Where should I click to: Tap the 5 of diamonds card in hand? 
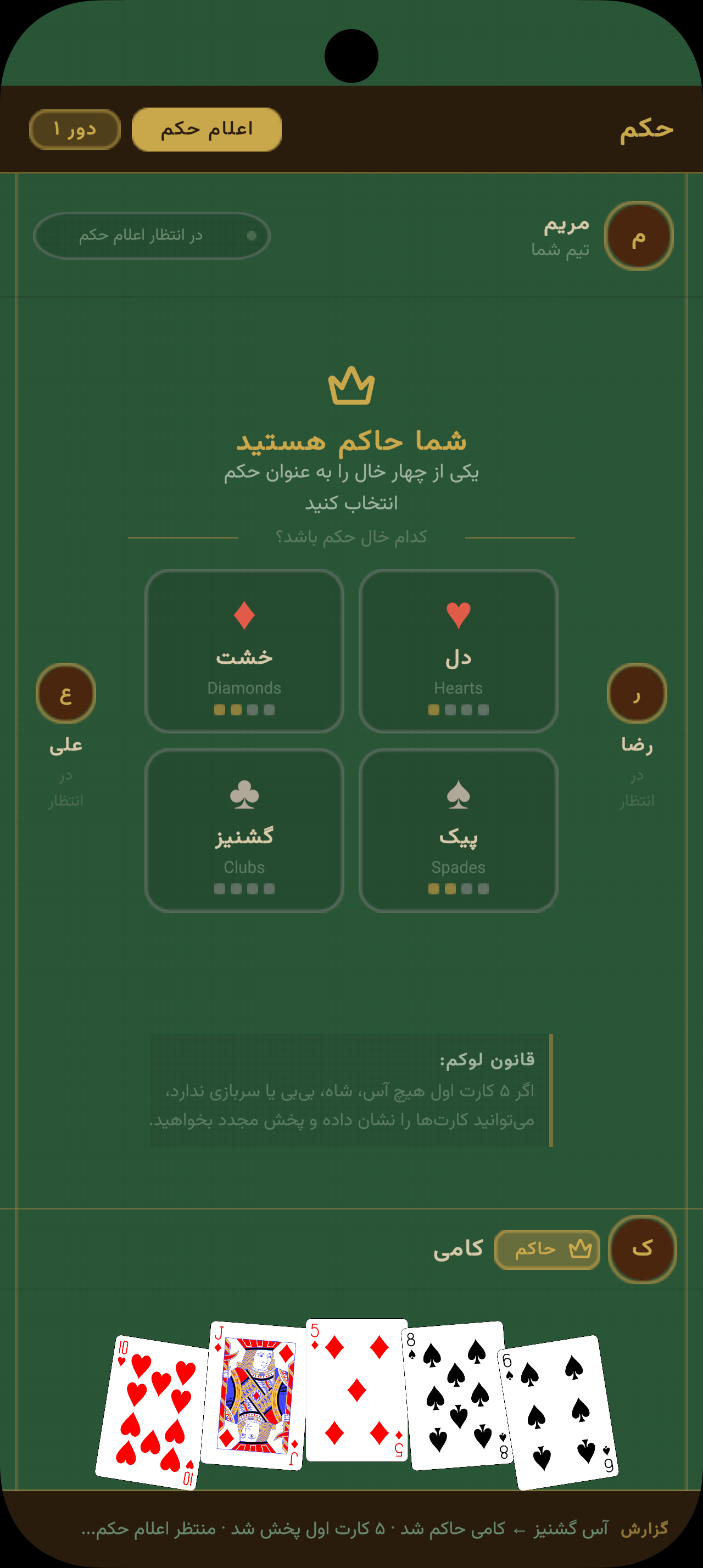coord(356,1390)
